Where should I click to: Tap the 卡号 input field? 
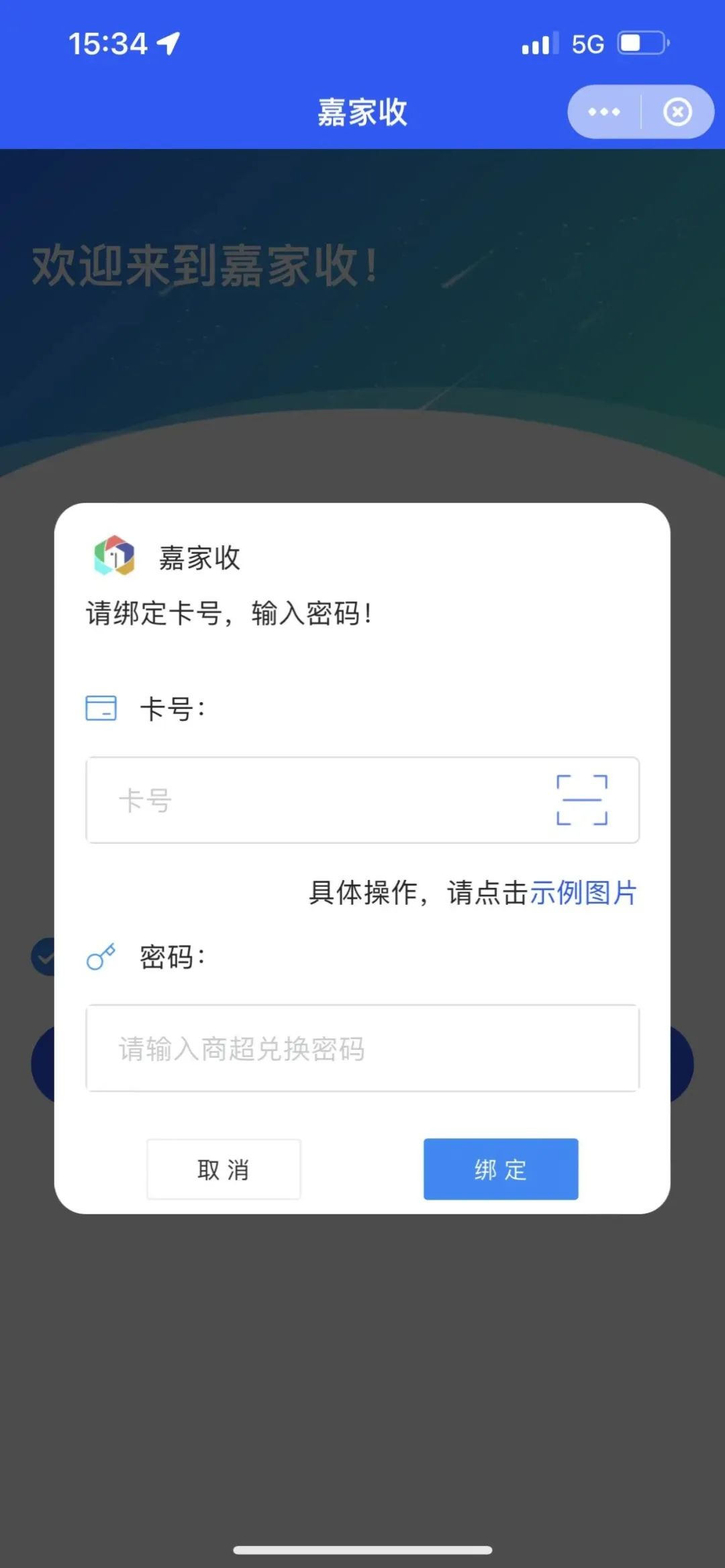point(316,800)
